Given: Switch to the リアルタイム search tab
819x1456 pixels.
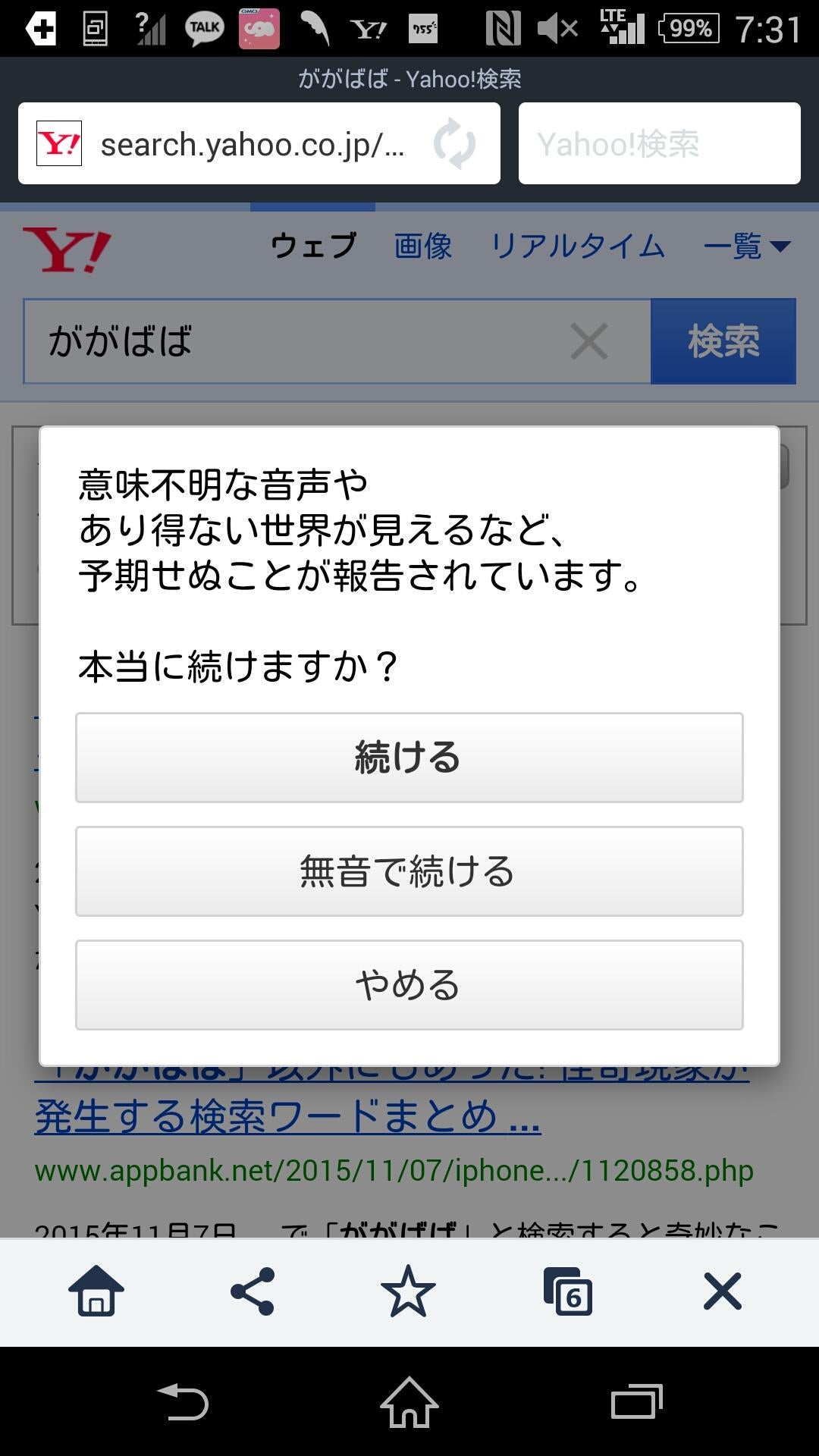Looking at the screenshot, I should click(x=579, y=246).
